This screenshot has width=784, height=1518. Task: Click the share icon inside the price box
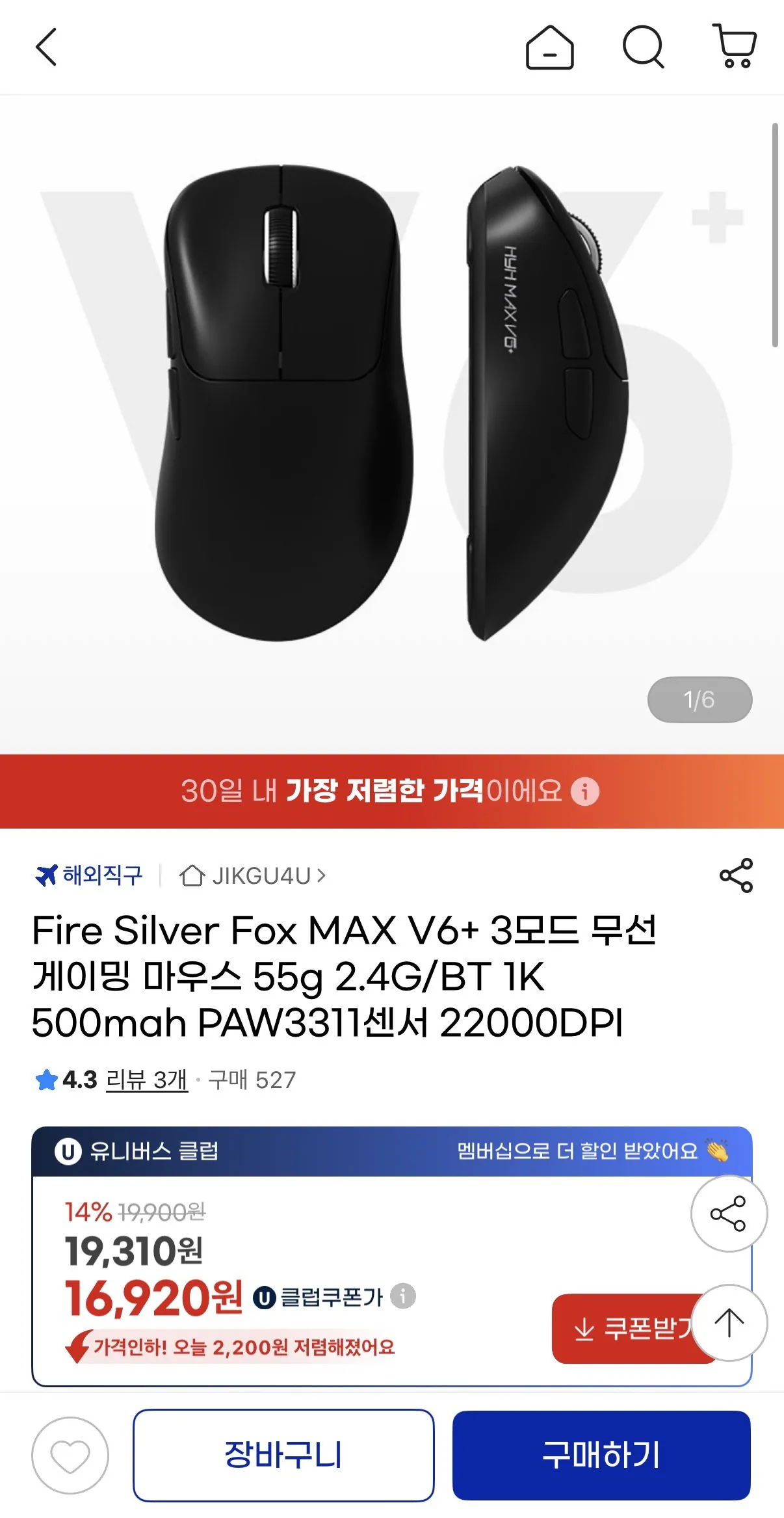point(729,1216)
